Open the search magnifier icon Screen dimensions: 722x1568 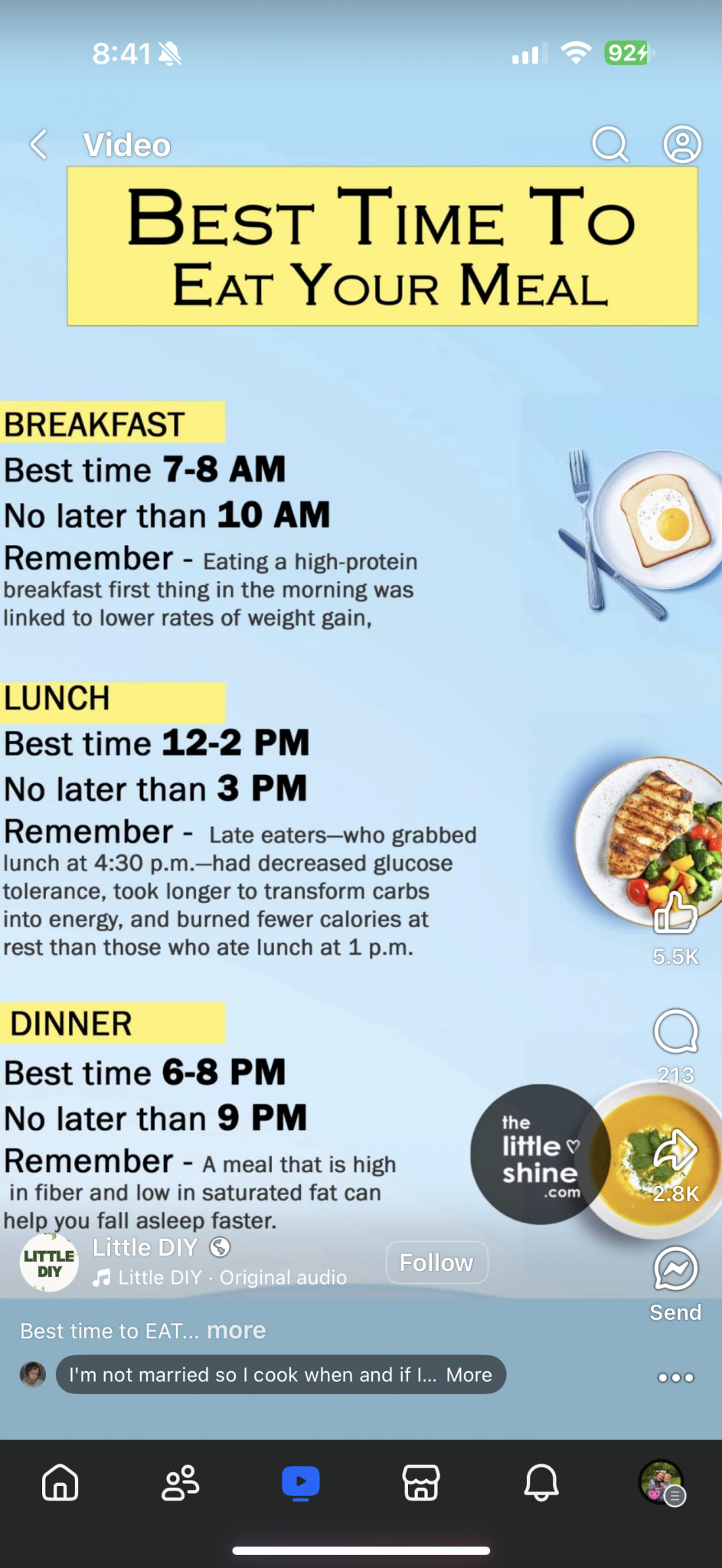click(x=610, y=144)
